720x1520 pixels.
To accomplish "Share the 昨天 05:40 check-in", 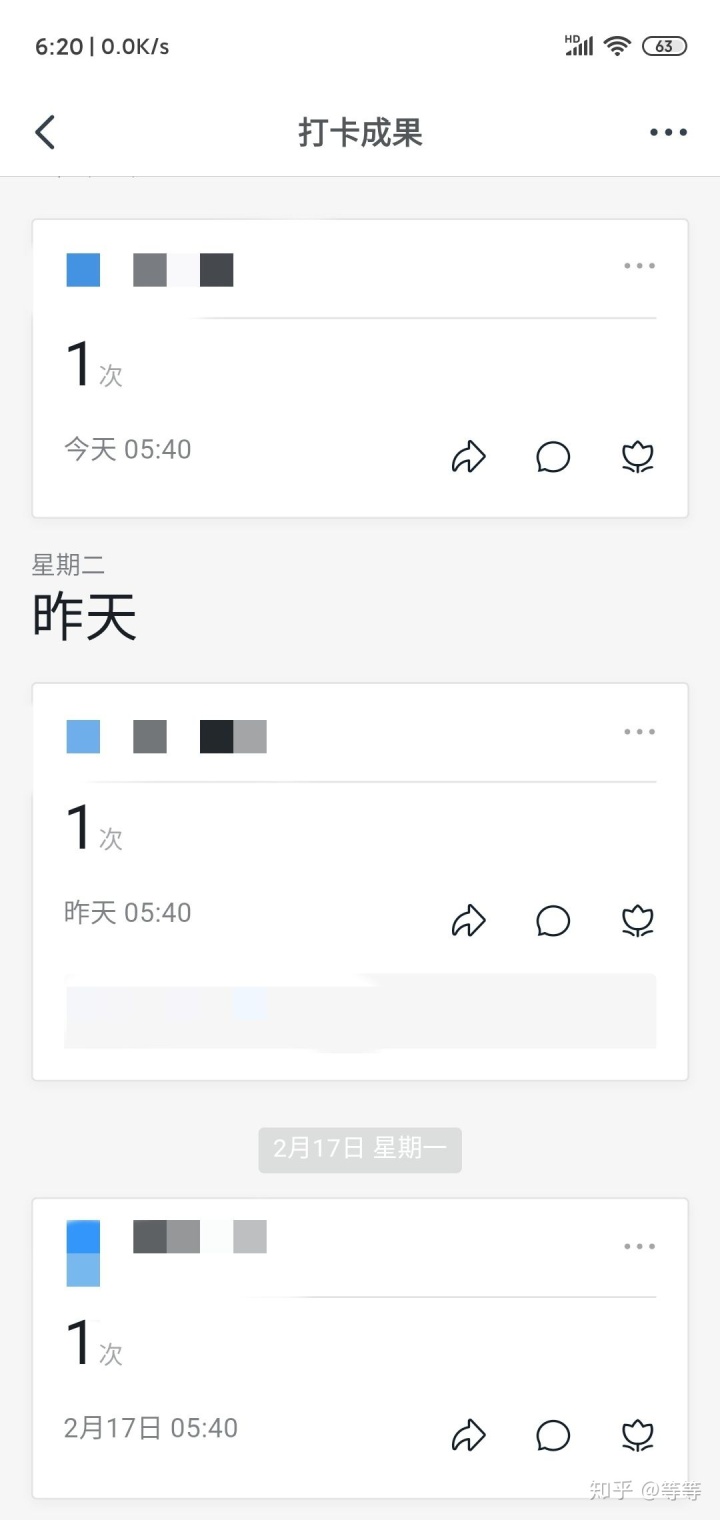I will coord(468,920).
